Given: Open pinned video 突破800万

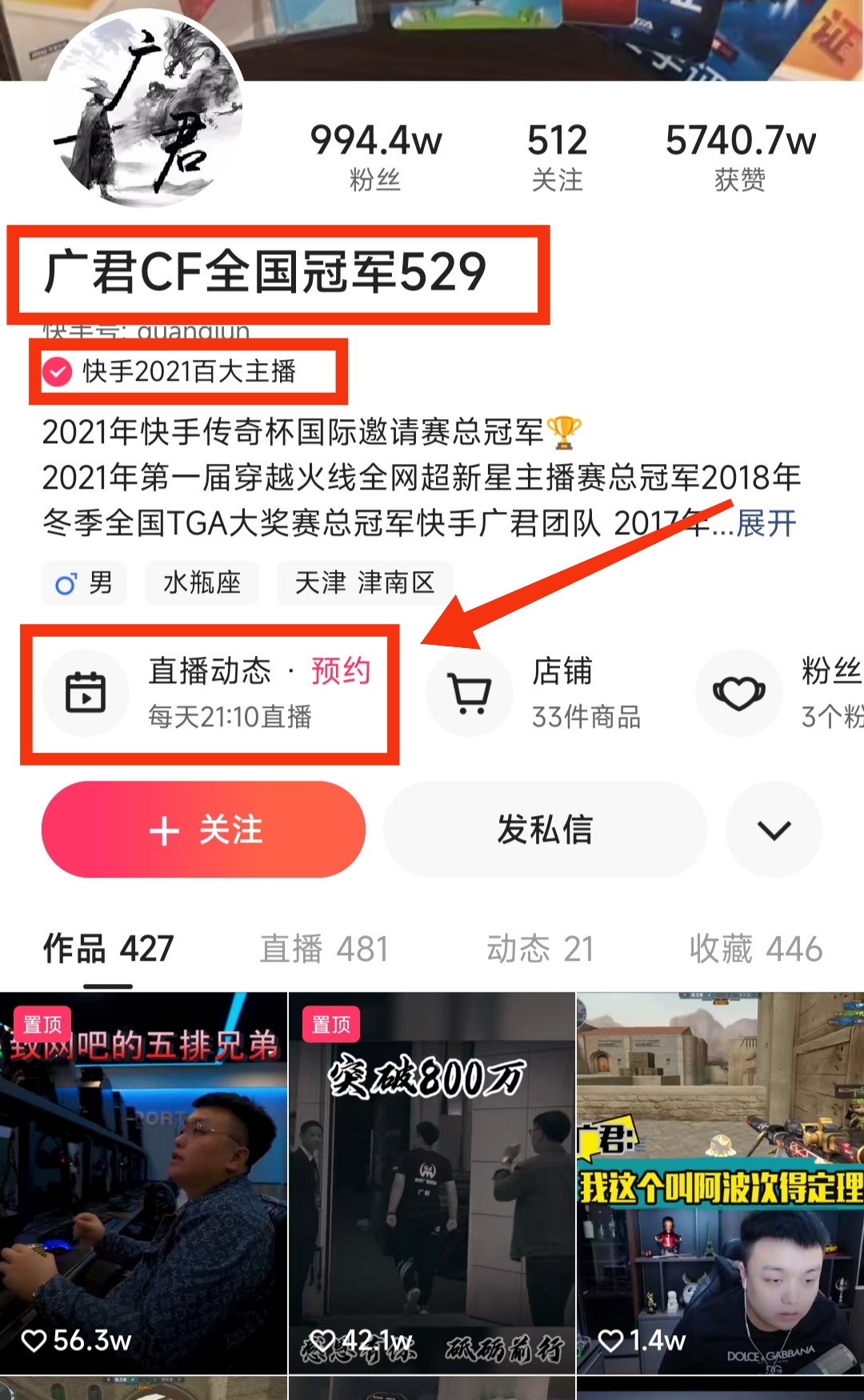Looking at the screenshot, I should click(x=431, y=1184).
